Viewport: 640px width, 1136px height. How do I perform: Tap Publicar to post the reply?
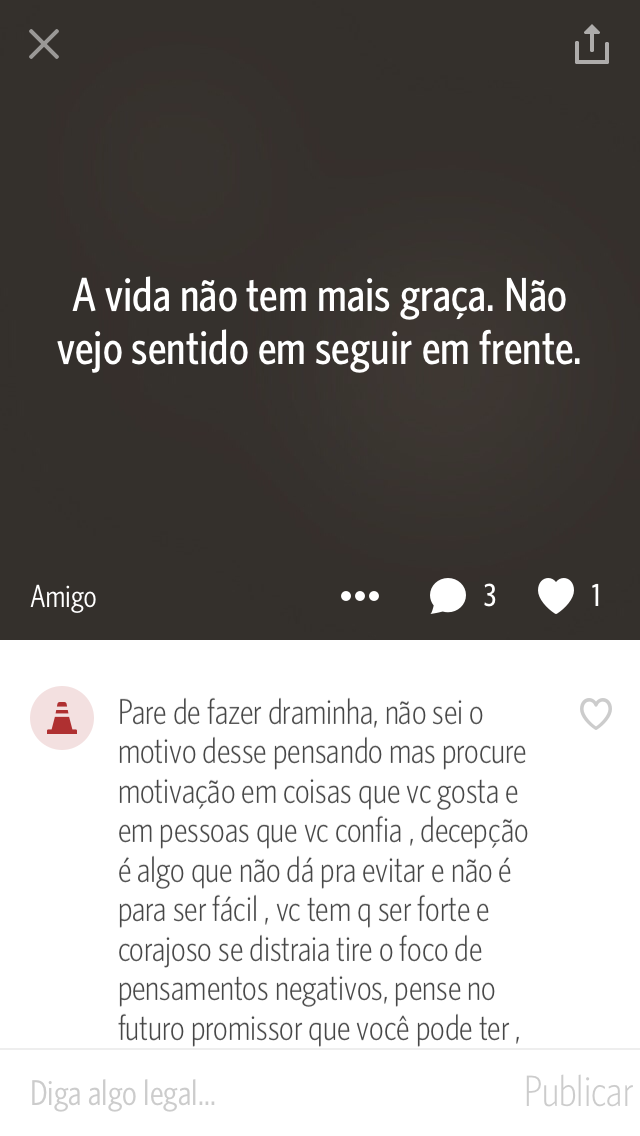click(x=578, y=1093)
